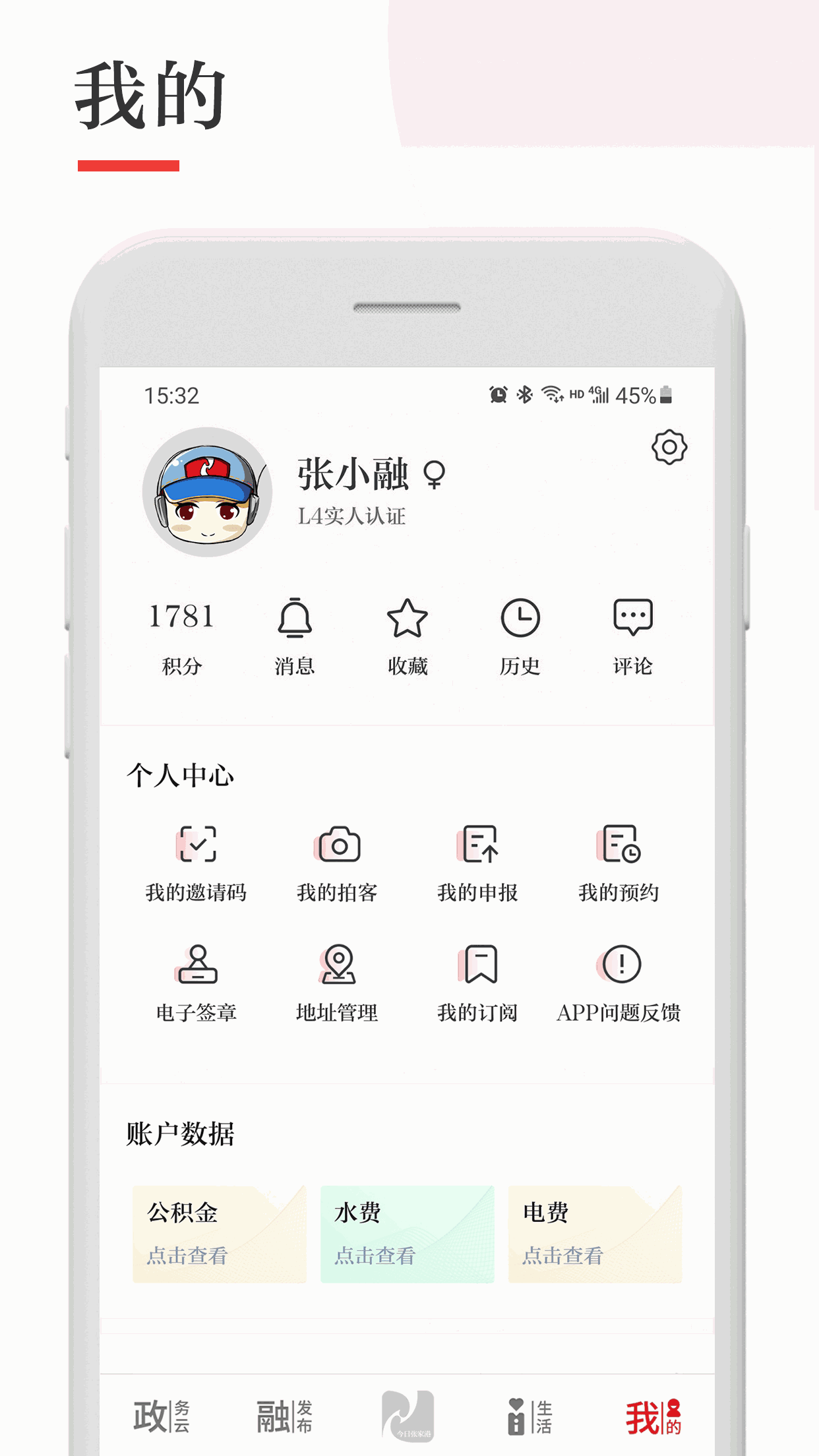View 历史 browsing history icon
Image resolution: width=819 pixels, height=1456 pixels.
tap(521, 619)
